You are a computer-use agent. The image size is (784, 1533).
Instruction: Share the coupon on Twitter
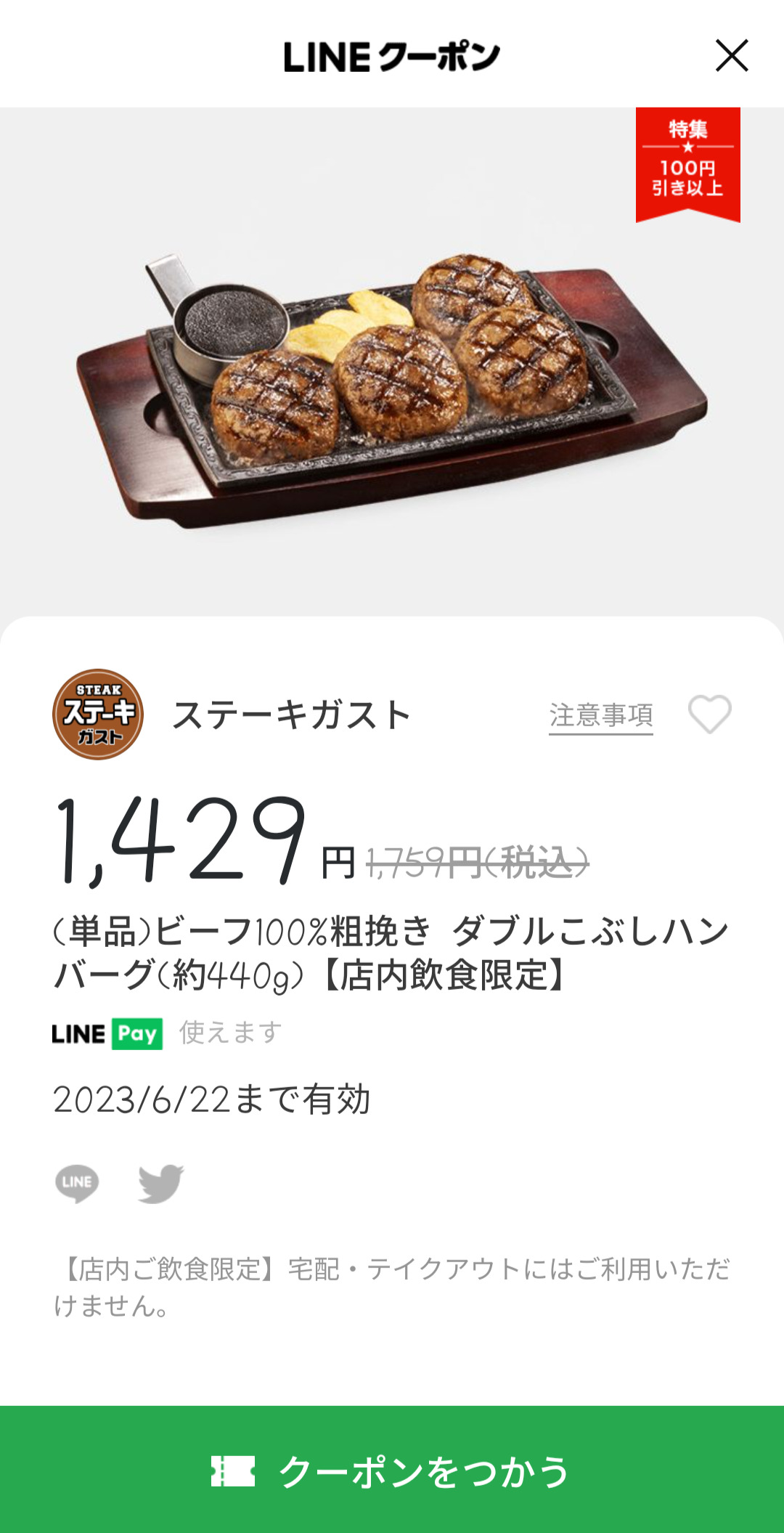pos(161,1183)
